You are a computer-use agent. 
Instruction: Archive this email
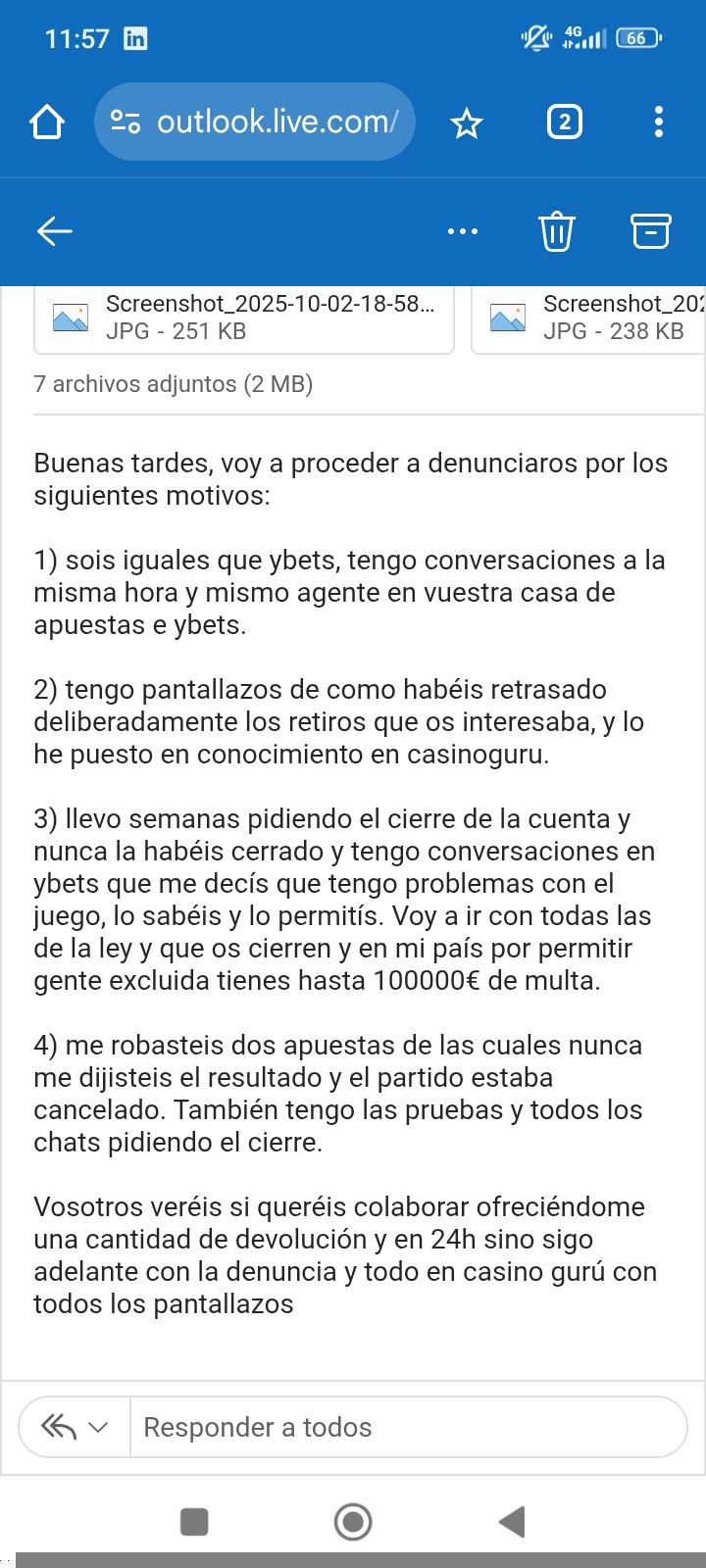650,231
